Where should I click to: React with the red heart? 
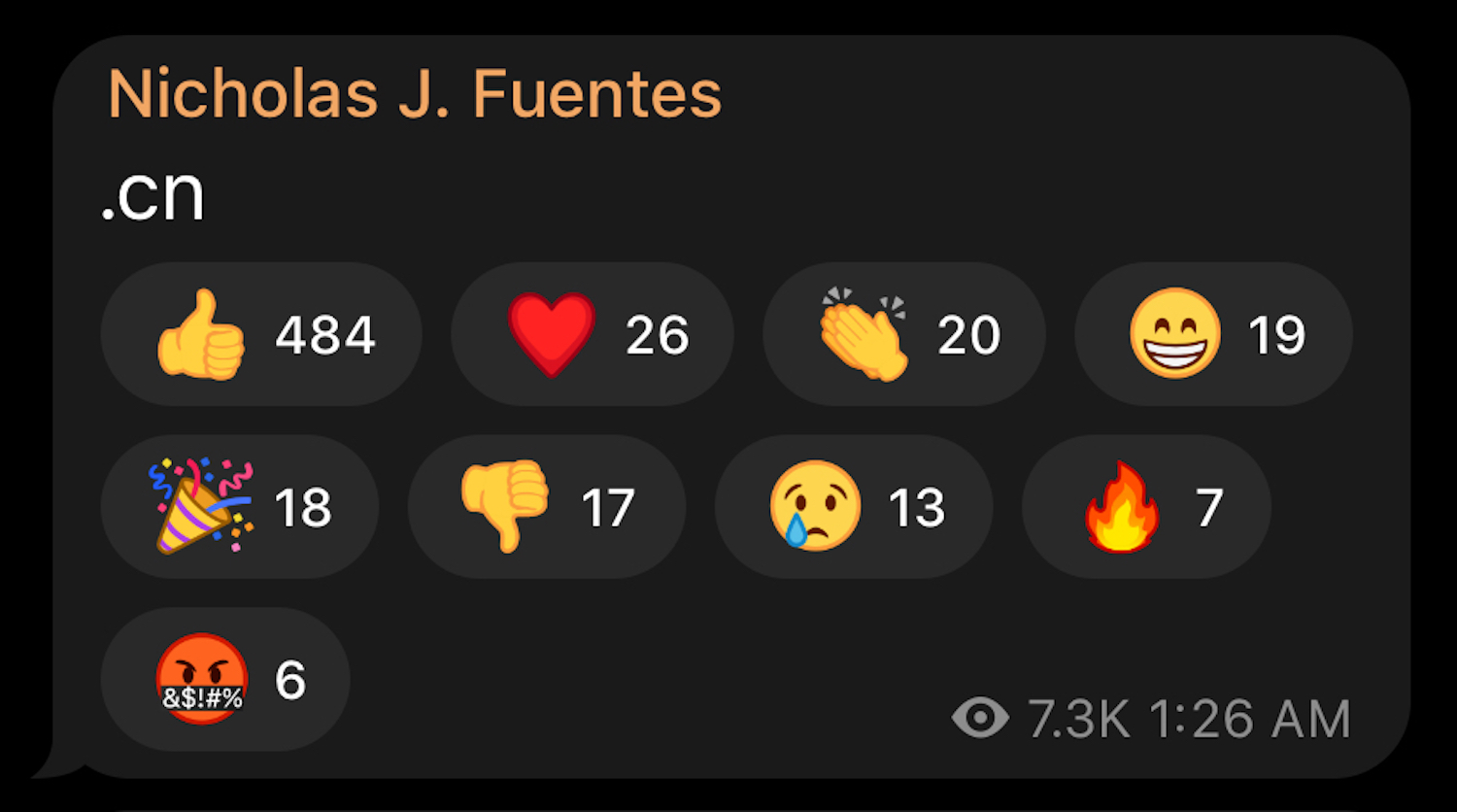pyautogui.click(x=592, y=334)
